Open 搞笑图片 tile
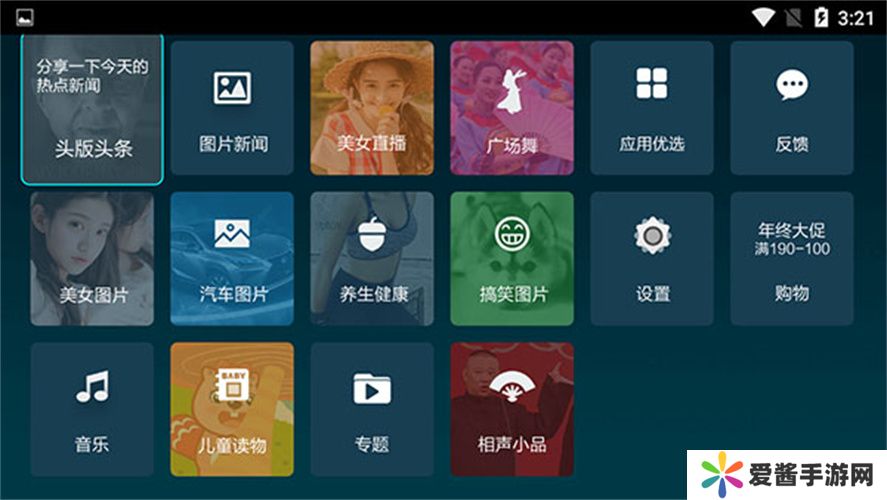Screen dimensions: 887x500 pyautogui.click(x=512, y=259)
